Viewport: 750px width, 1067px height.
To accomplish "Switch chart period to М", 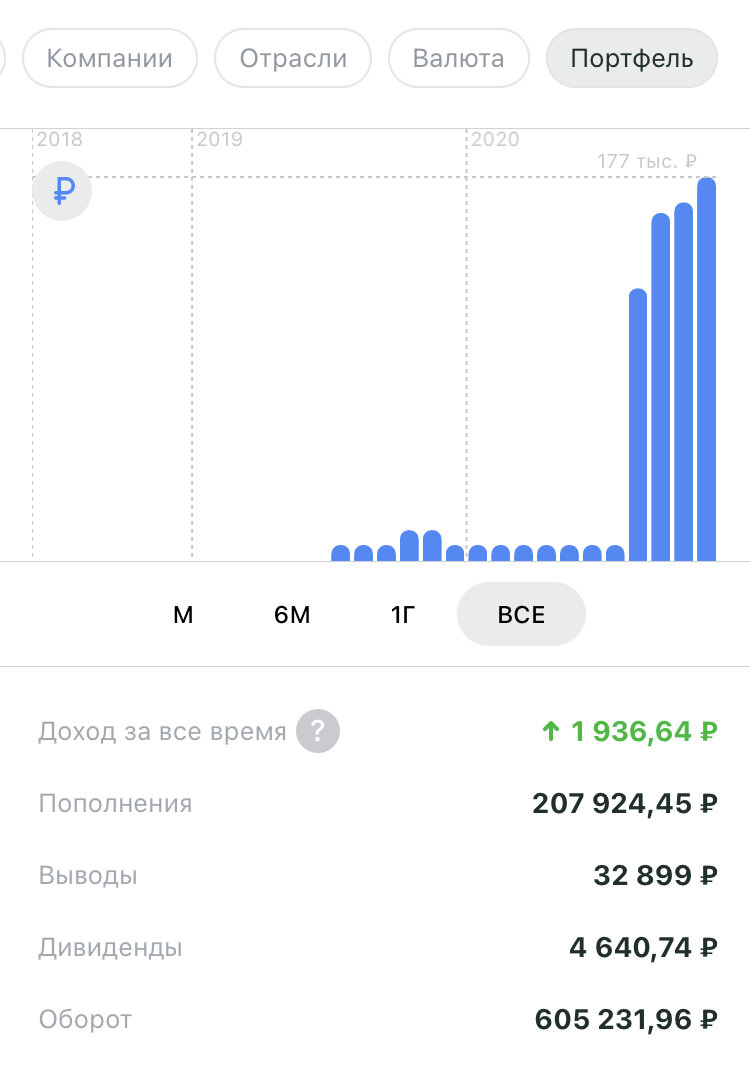I will click(x=183, y=615).
